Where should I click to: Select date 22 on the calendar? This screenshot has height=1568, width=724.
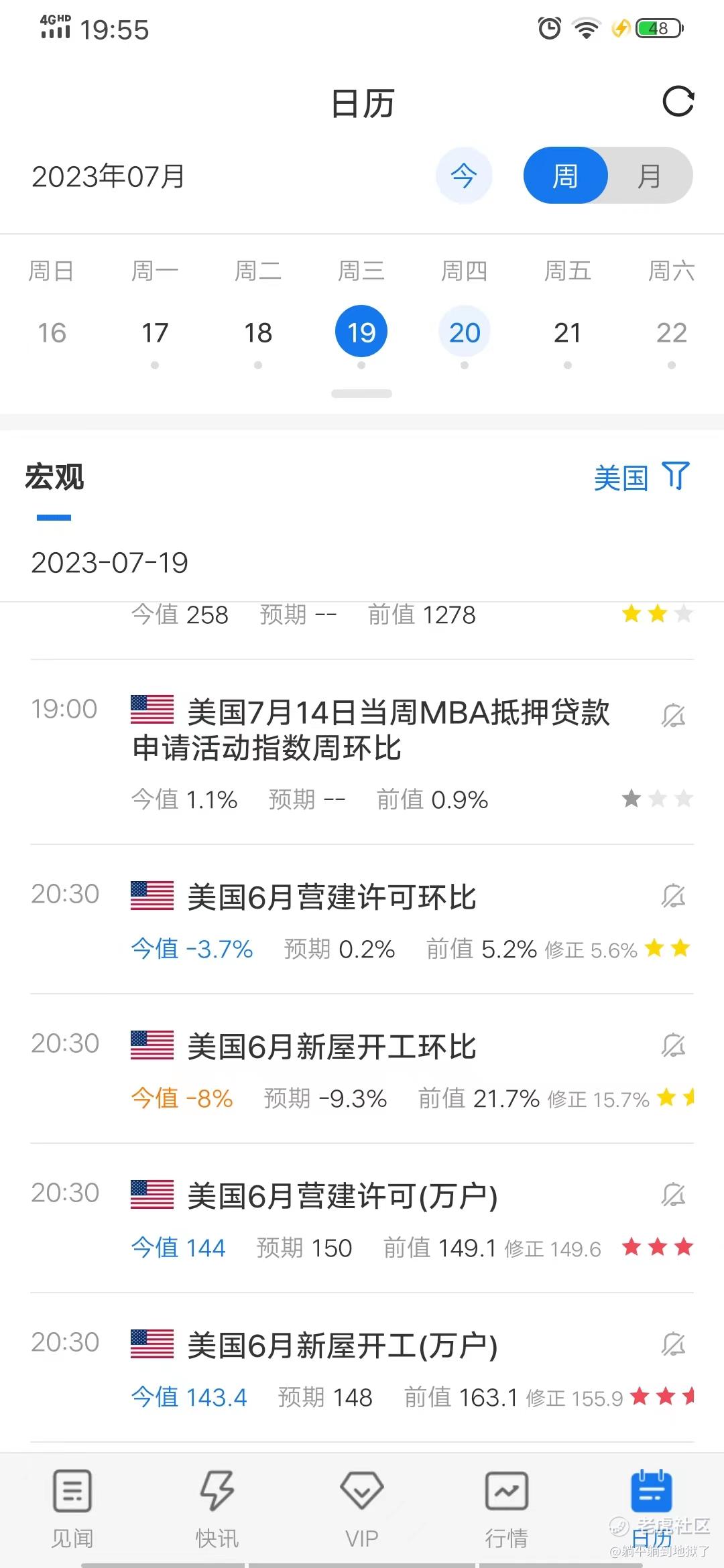672,333
